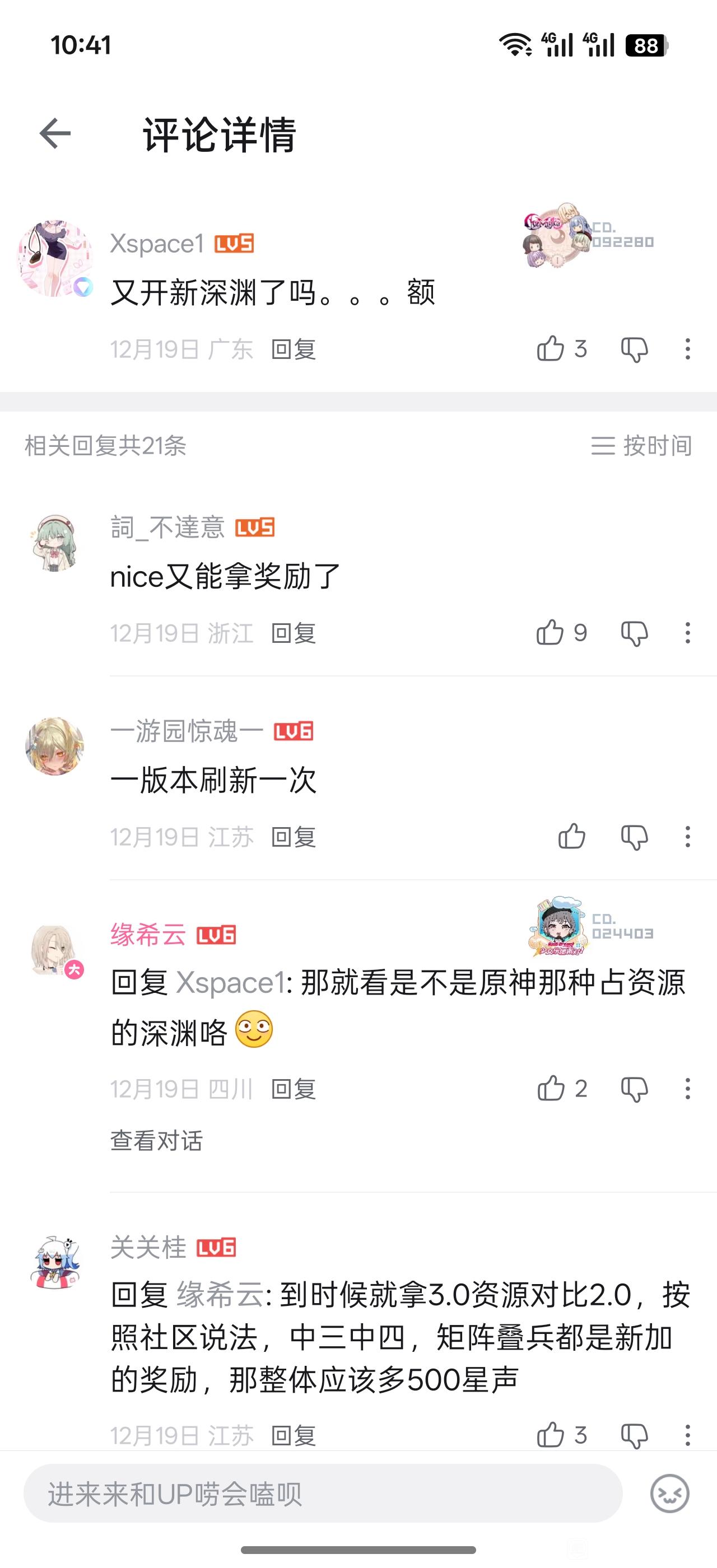Tap 查看对话 under 缘希云's reply

point(156,1141)
